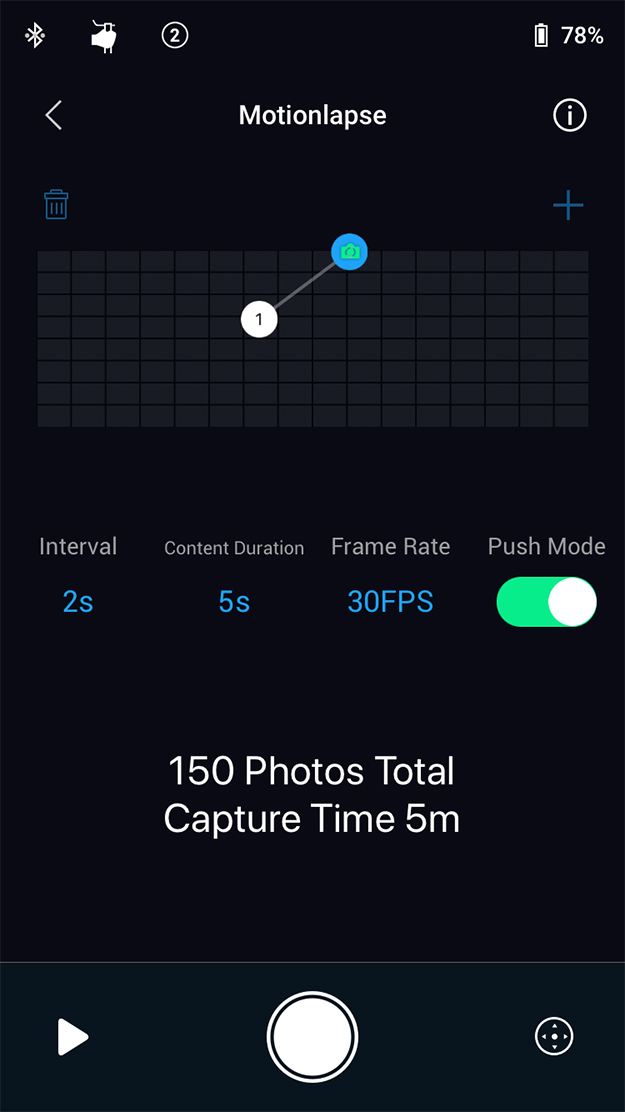Change the 5s content duration
The width and height of the screenshot is (625, 1112).
(234, 602)
